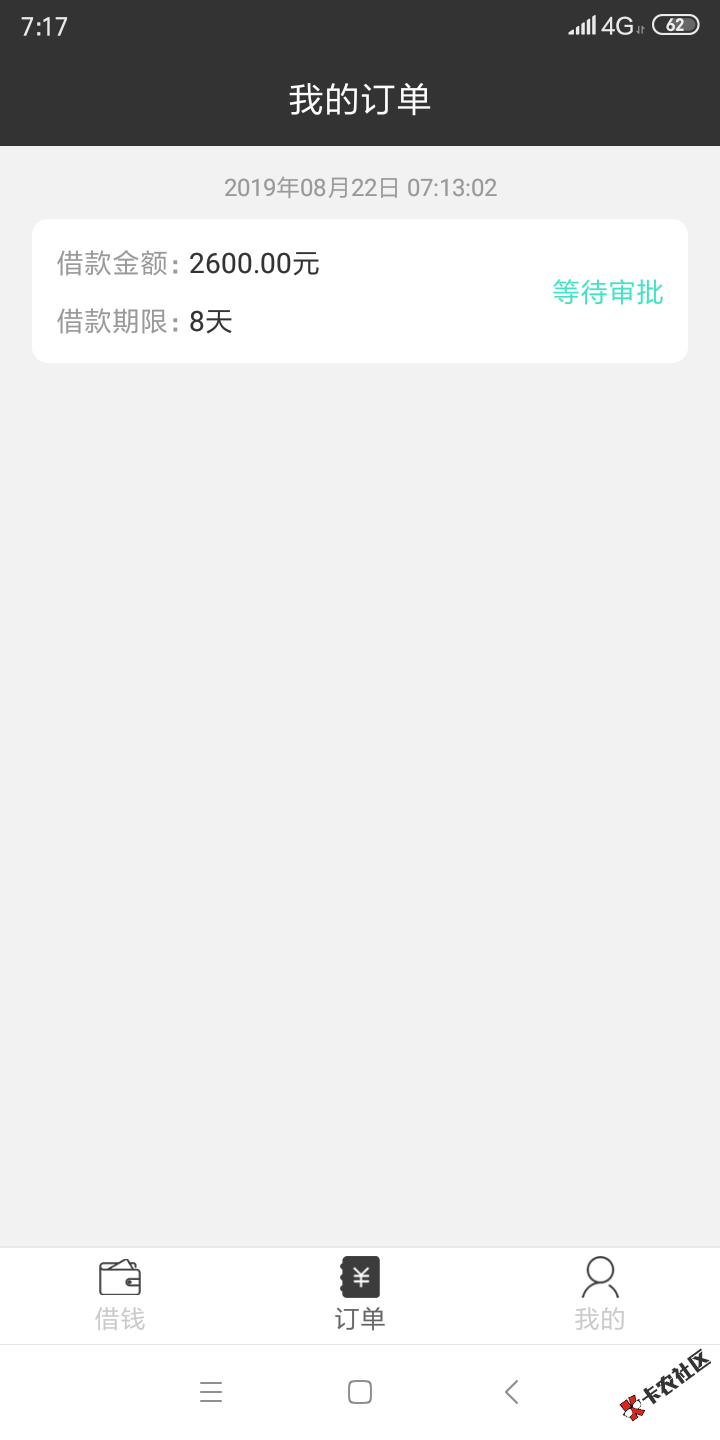Select the 订单 tab
This screenshot has height=1440, width=720.
tap(360, 1295)
